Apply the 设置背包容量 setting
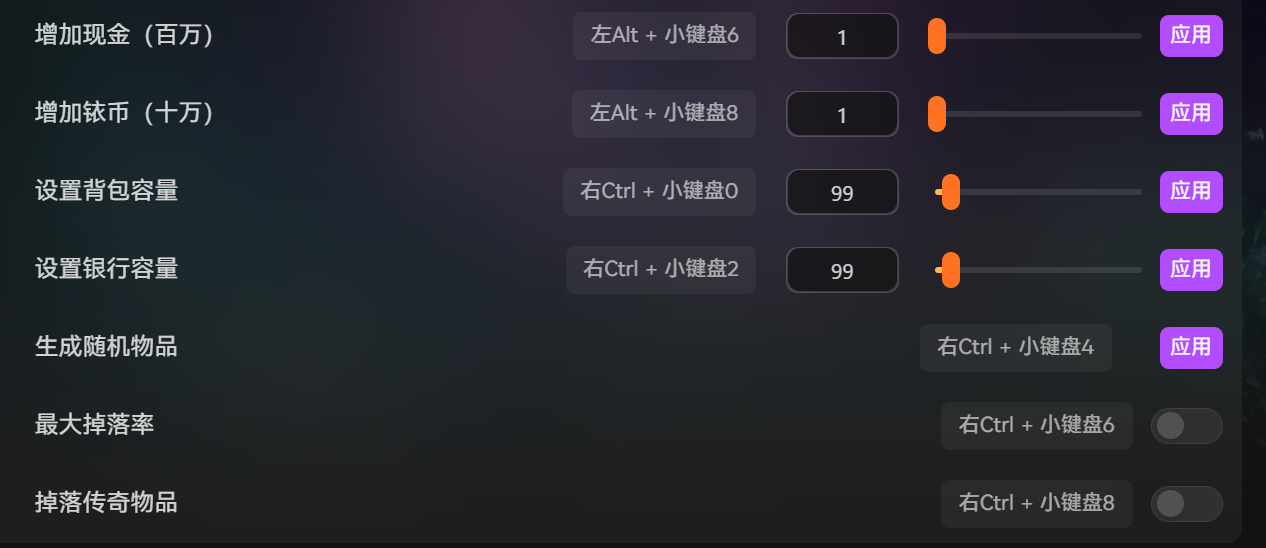Screen dimensions: 1266x548 [x=1191, y=191]
